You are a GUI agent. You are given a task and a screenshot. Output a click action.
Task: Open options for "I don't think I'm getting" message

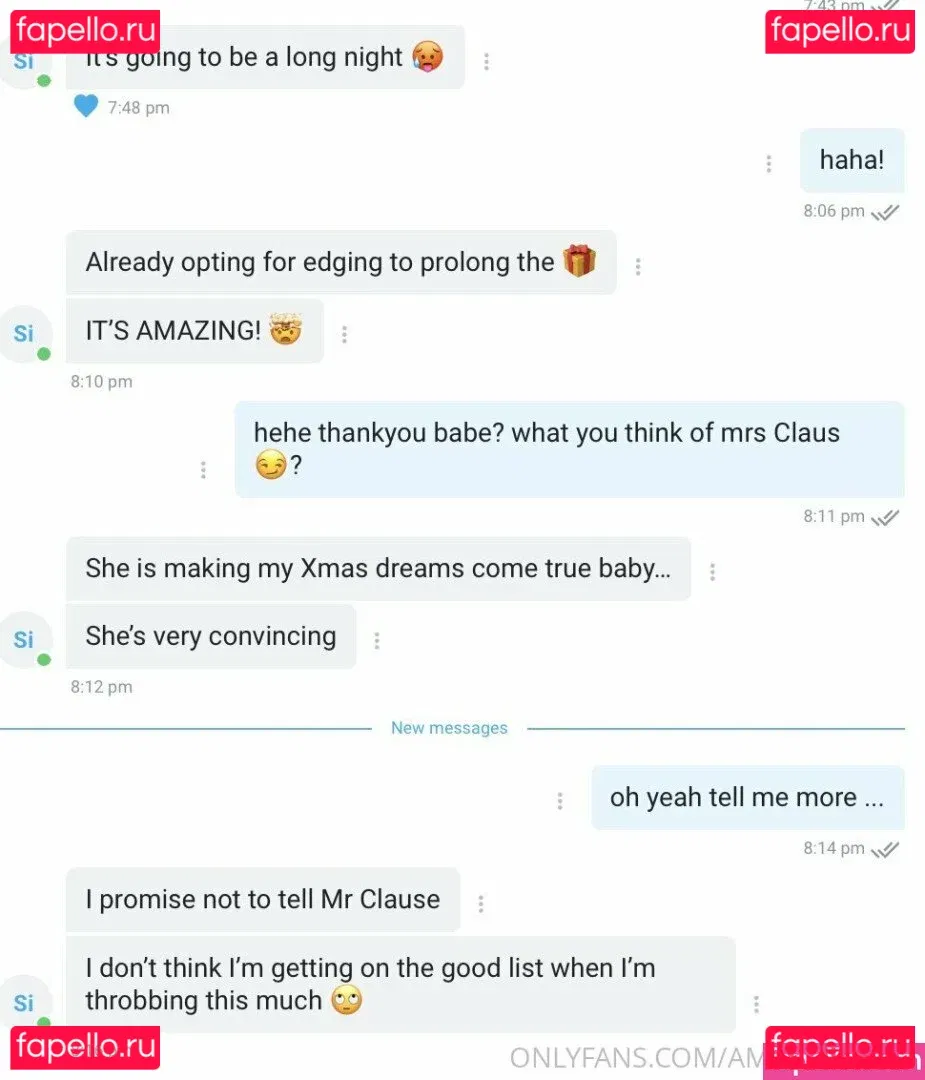[x=756, y=1004]
